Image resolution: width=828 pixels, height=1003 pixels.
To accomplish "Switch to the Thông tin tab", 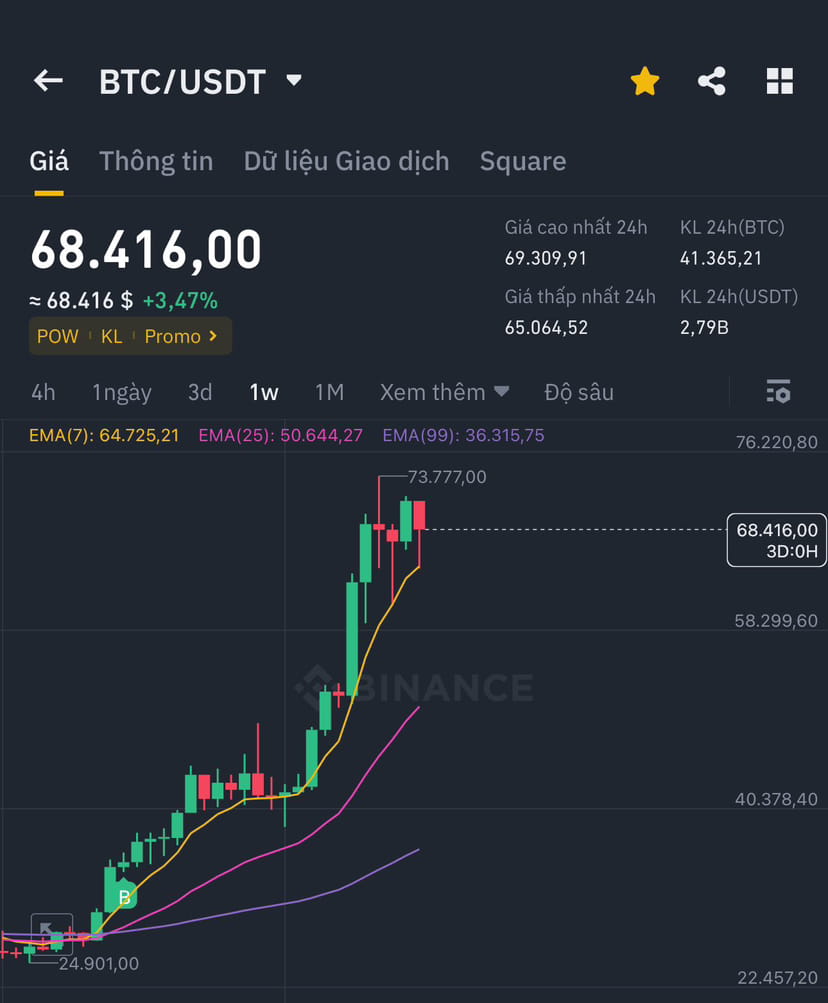I will 156,160.
